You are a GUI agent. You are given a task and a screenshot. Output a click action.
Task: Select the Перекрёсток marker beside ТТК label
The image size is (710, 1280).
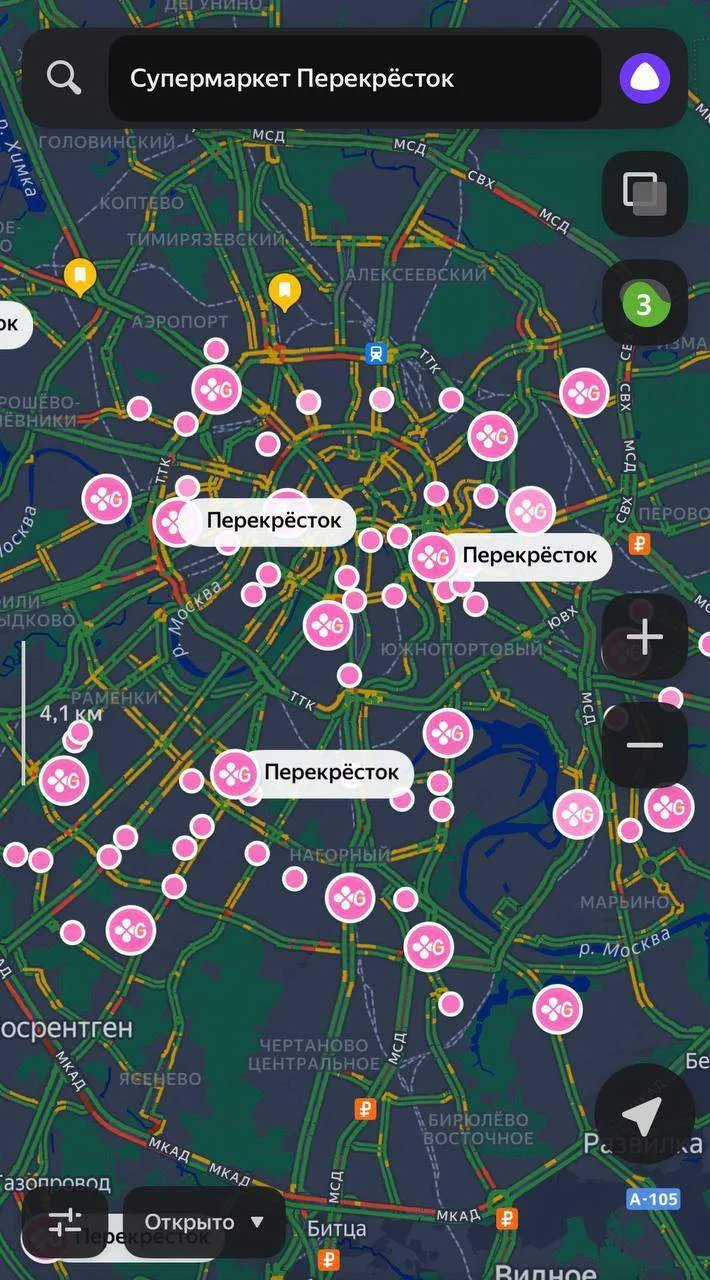pyautogui.click(x=254, y=521)
